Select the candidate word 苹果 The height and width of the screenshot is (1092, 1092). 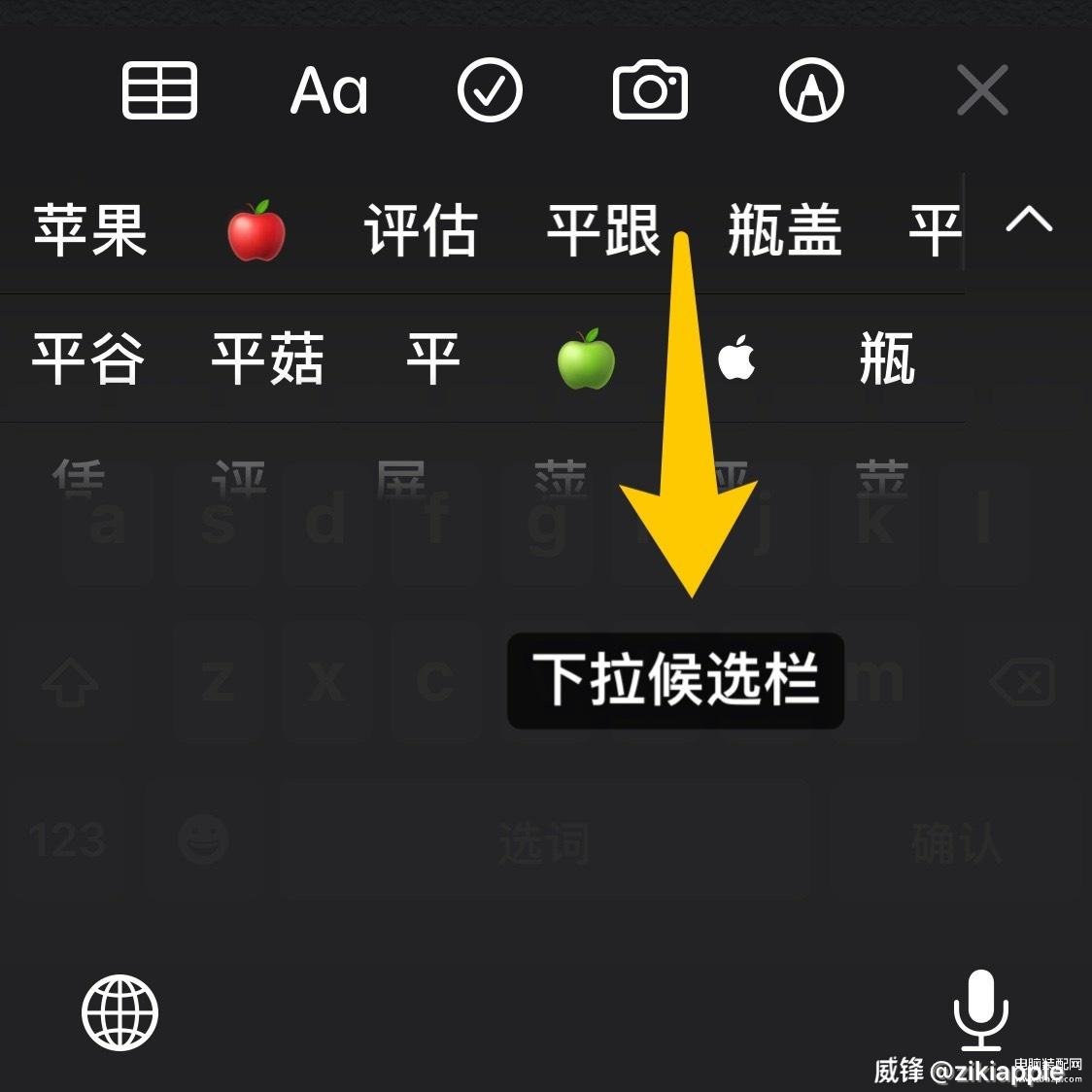pos(90,231)
